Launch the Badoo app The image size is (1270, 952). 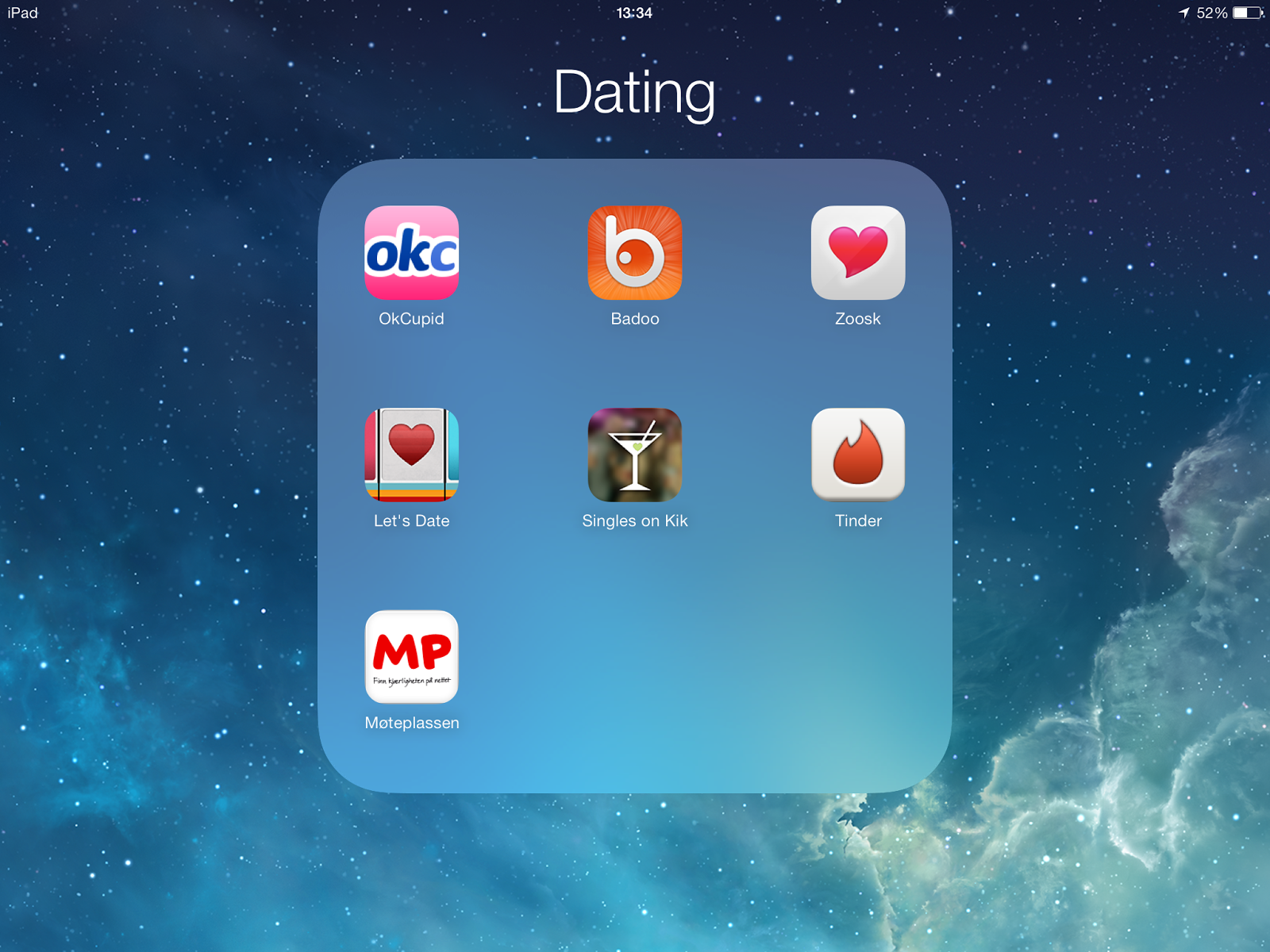(x=635, y=253)
